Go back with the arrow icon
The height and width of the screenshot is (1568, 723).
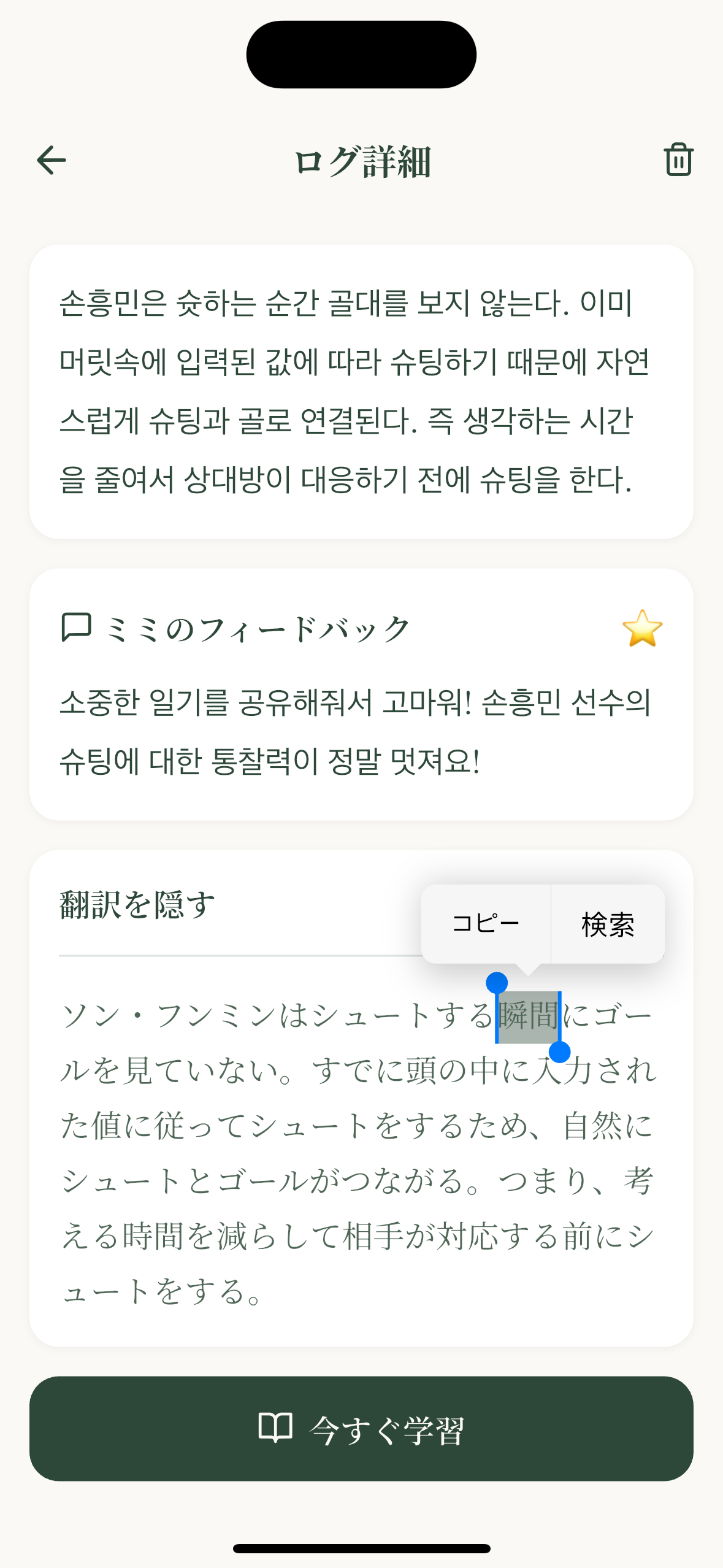pyautogui.click(x=52, y=161)
